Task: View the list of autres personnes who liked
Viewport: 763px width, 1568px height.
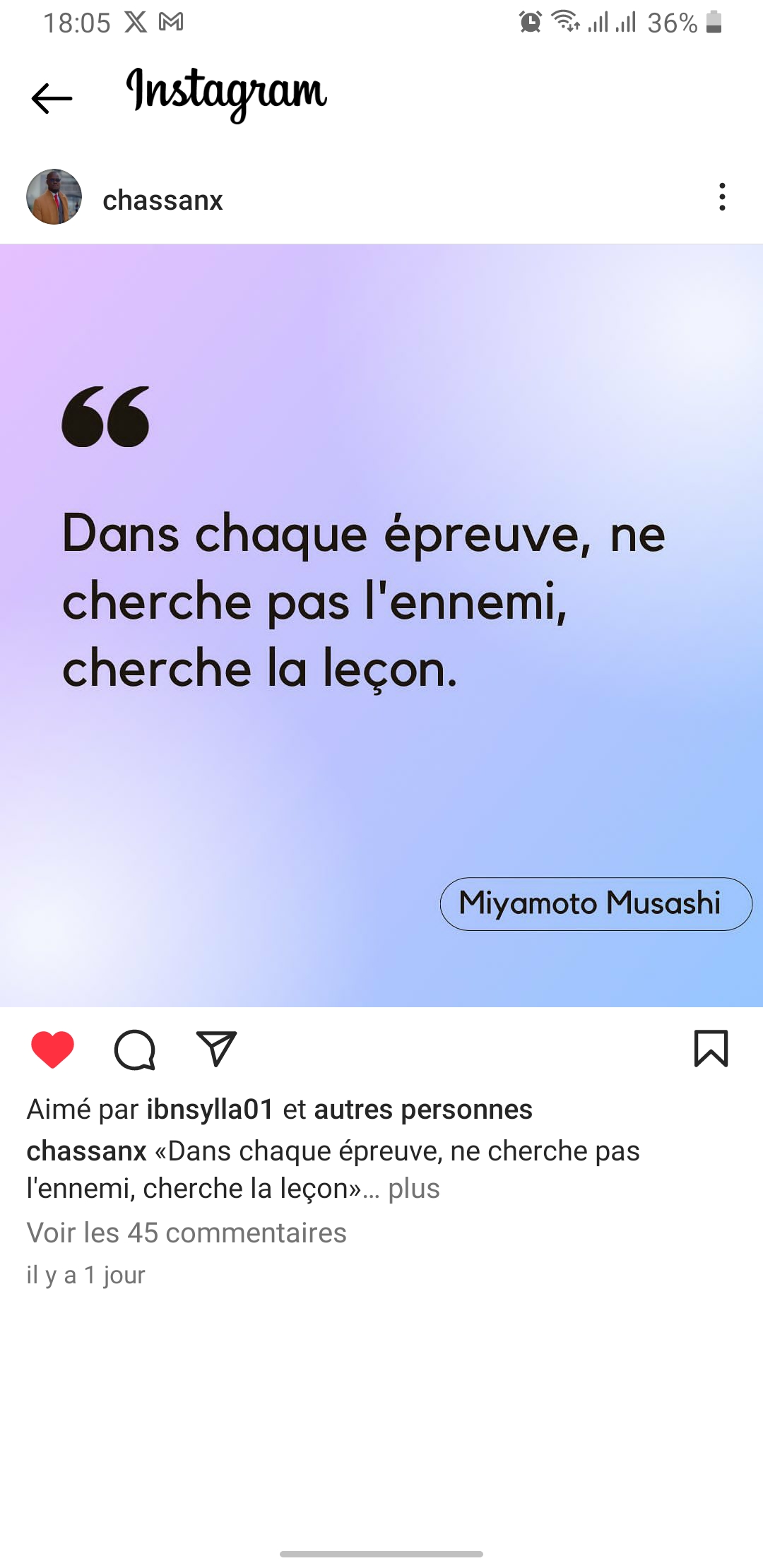Action: [422, 1110]
